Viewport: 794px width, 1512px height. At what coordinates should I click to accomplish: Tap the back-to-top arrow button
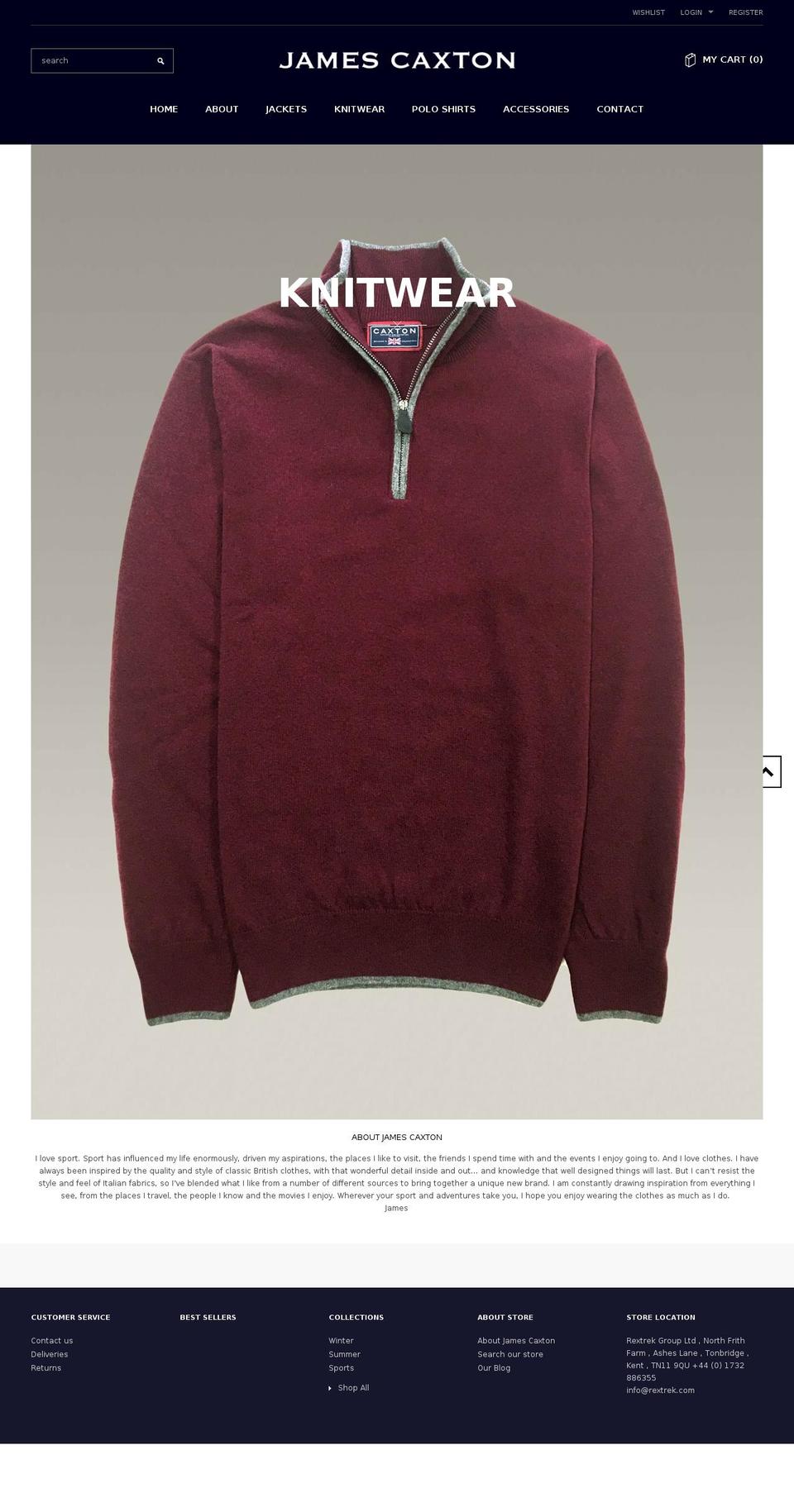coord(768,771)
